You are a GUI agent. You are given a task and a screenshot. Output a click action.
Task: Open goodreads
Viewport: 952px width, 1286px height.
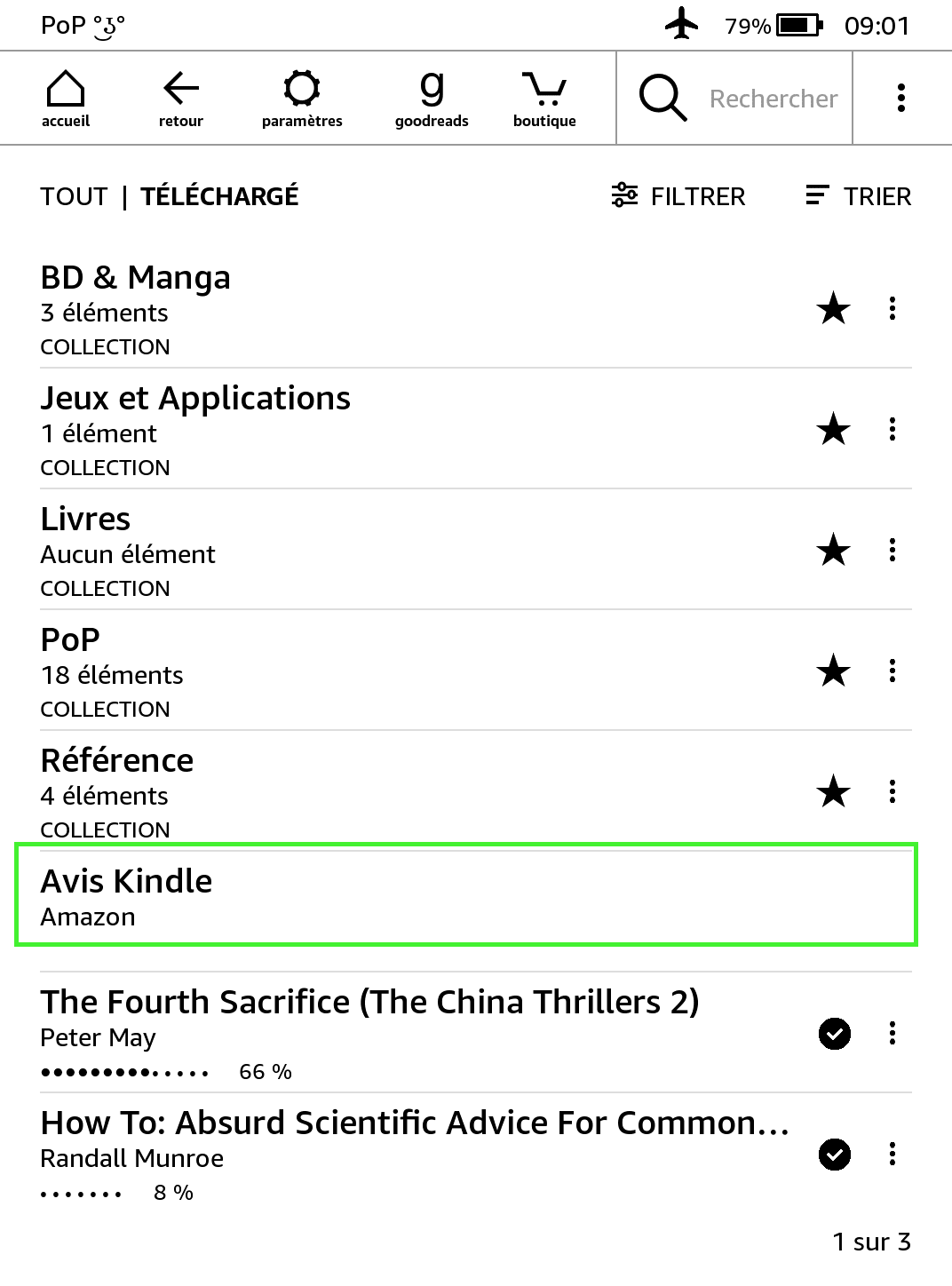click(432, 99)
